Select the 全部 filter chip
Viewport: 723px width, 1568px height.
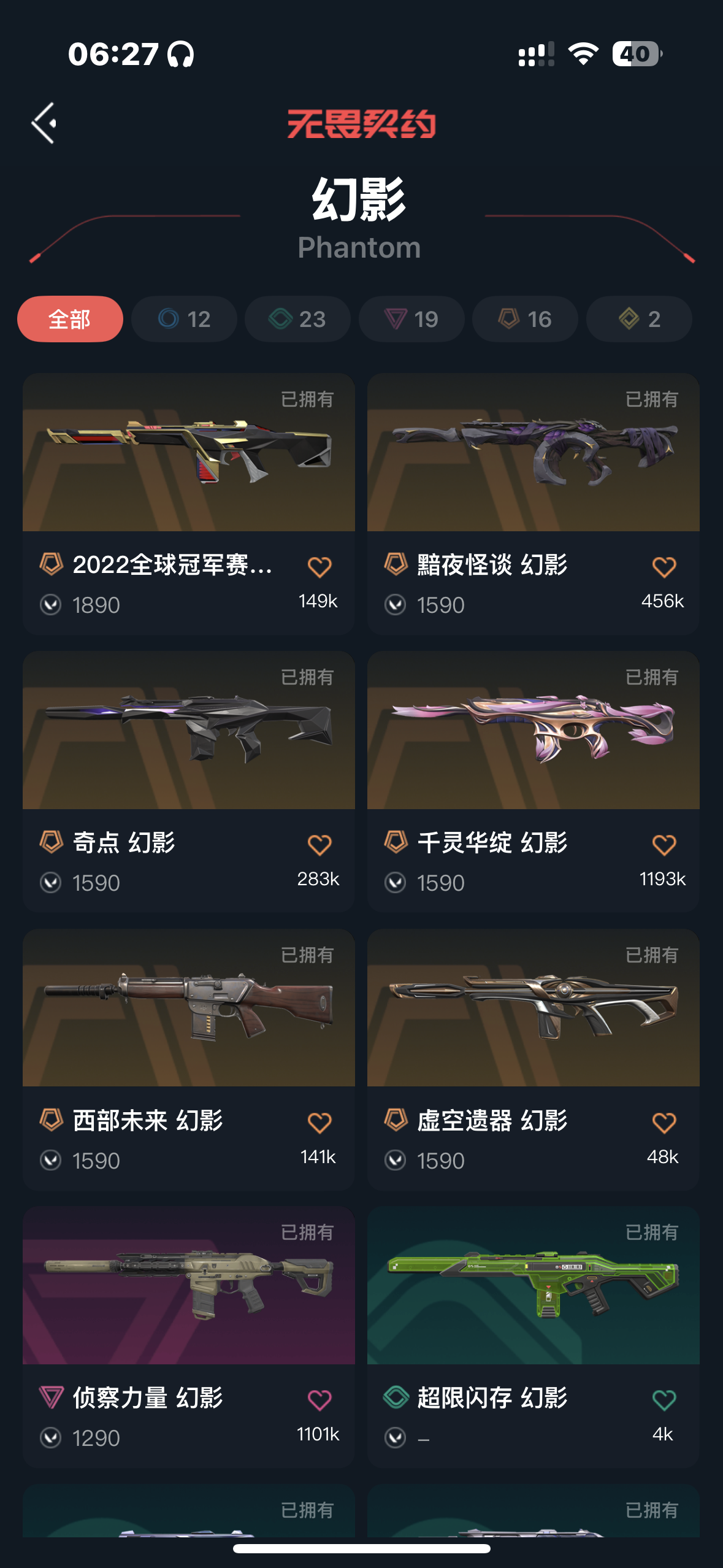click(70, 319)
